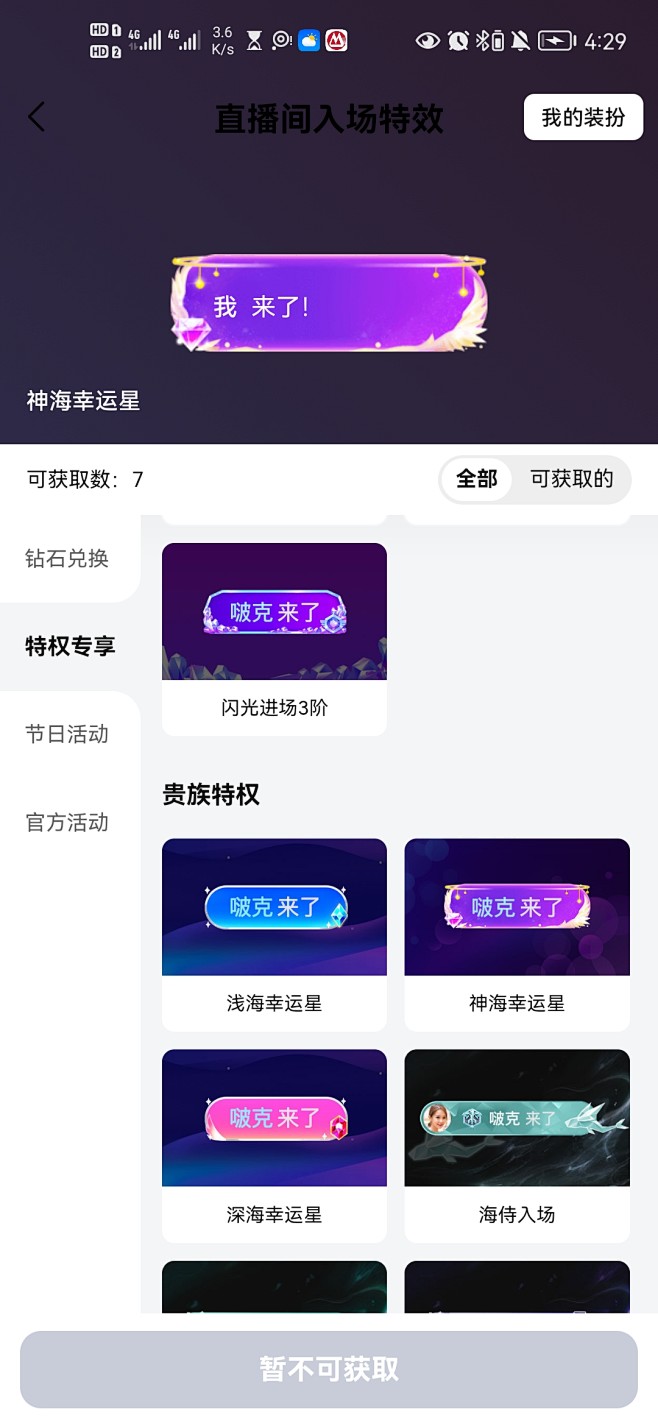Select the 神海幸运星 effect card
The width and height of the screenshot is (658, 1426).
point(516,934)
